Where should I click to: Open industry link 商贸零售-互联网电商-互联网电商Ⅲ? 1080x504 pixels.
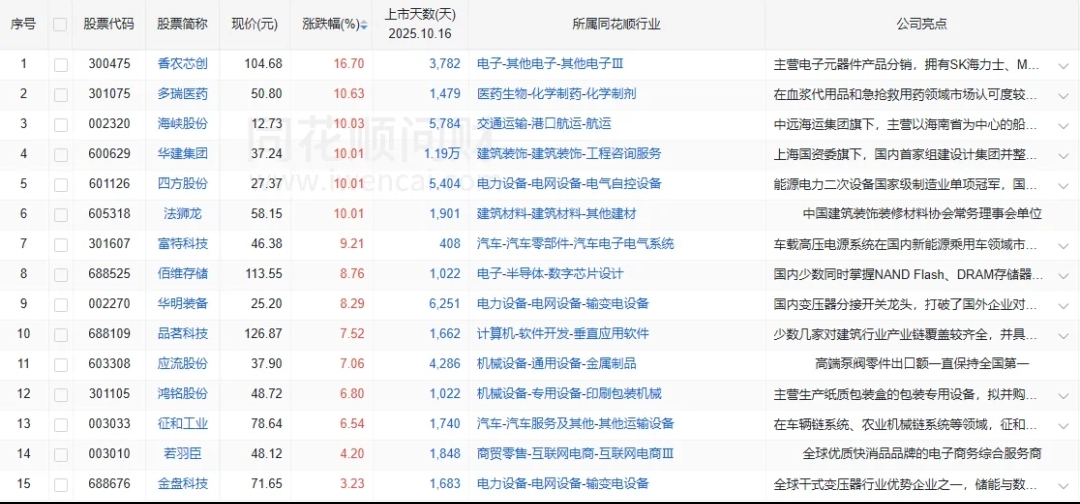[576, 454]
